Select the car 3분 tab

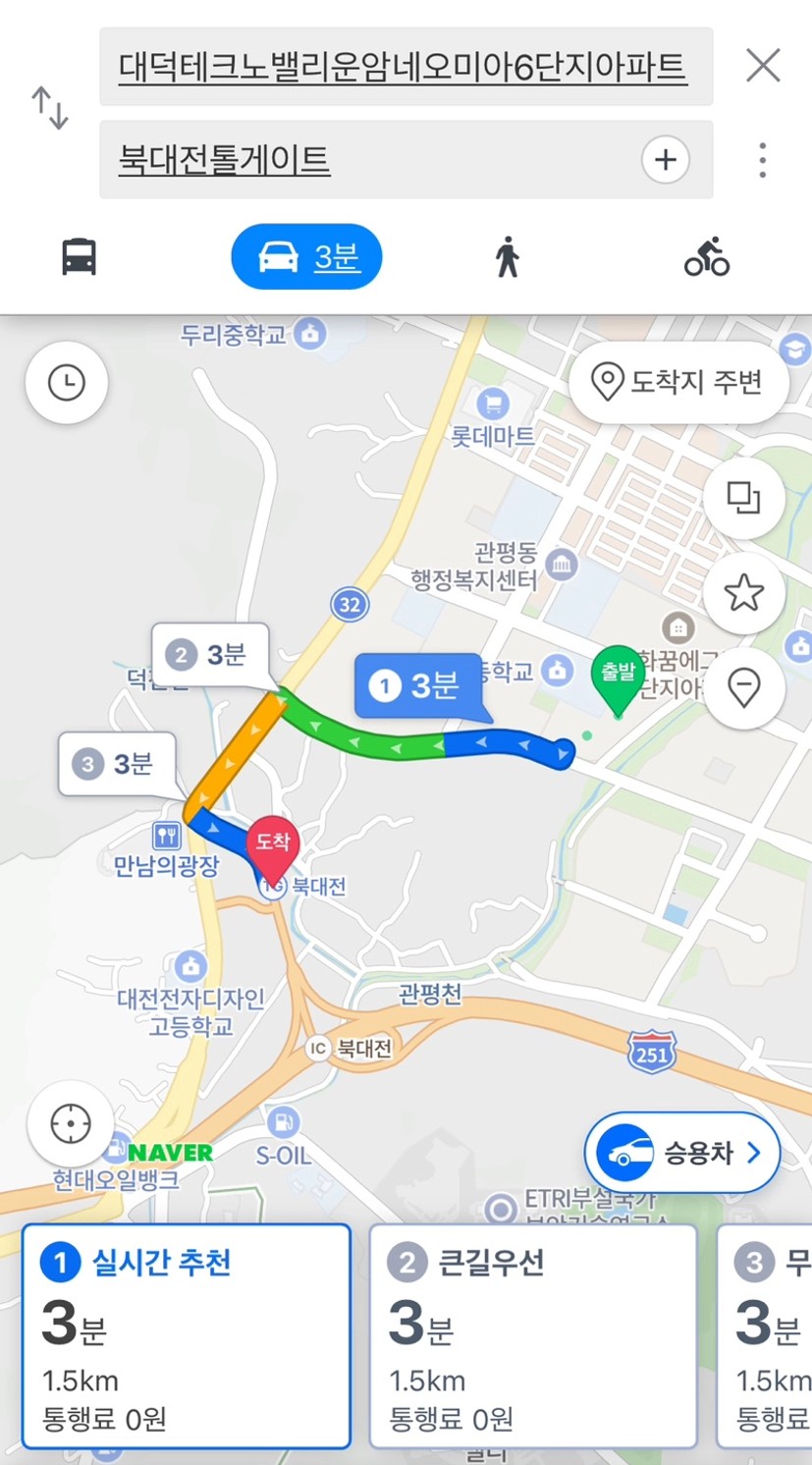pos(306,257)
